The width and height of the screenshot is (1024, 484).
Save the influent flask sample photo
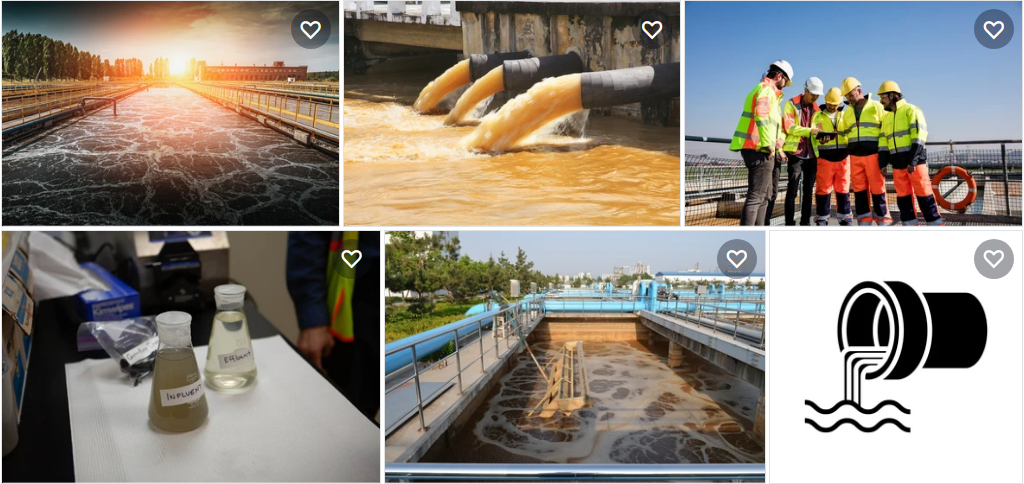[x=352, y=259]
